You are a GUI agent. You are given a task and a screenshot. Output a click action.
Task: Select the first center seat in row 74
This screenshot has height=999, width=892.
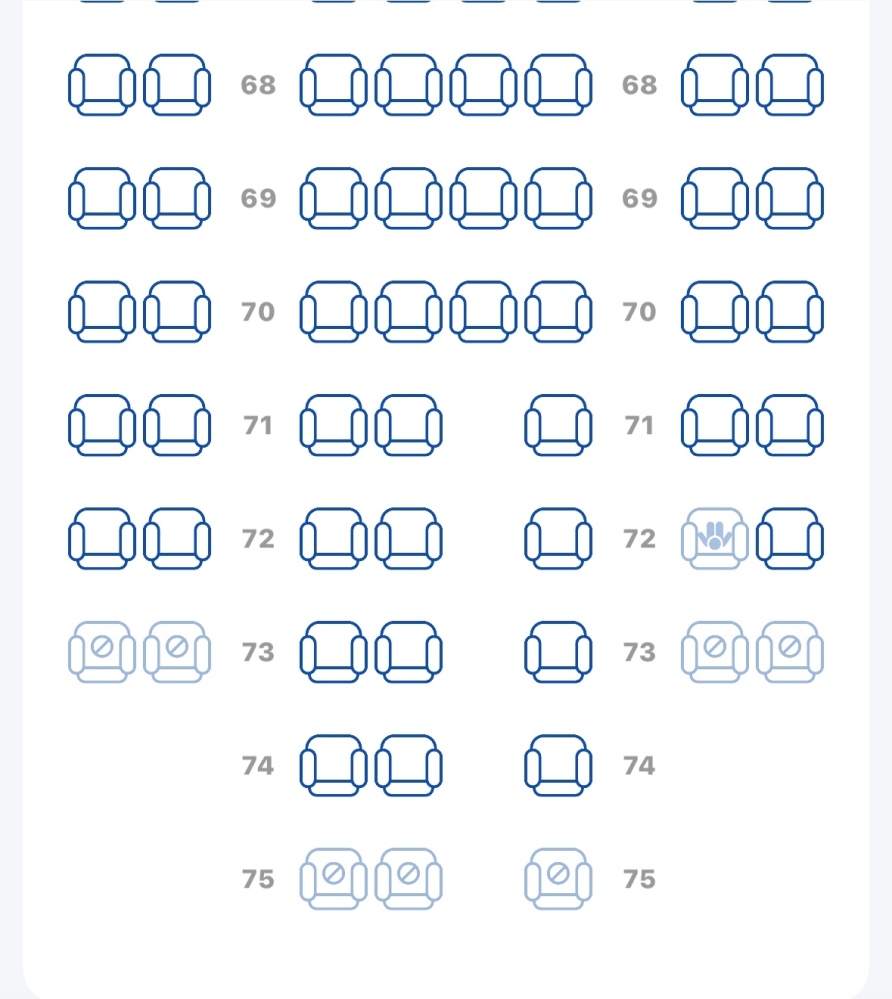tap(333, 765)
